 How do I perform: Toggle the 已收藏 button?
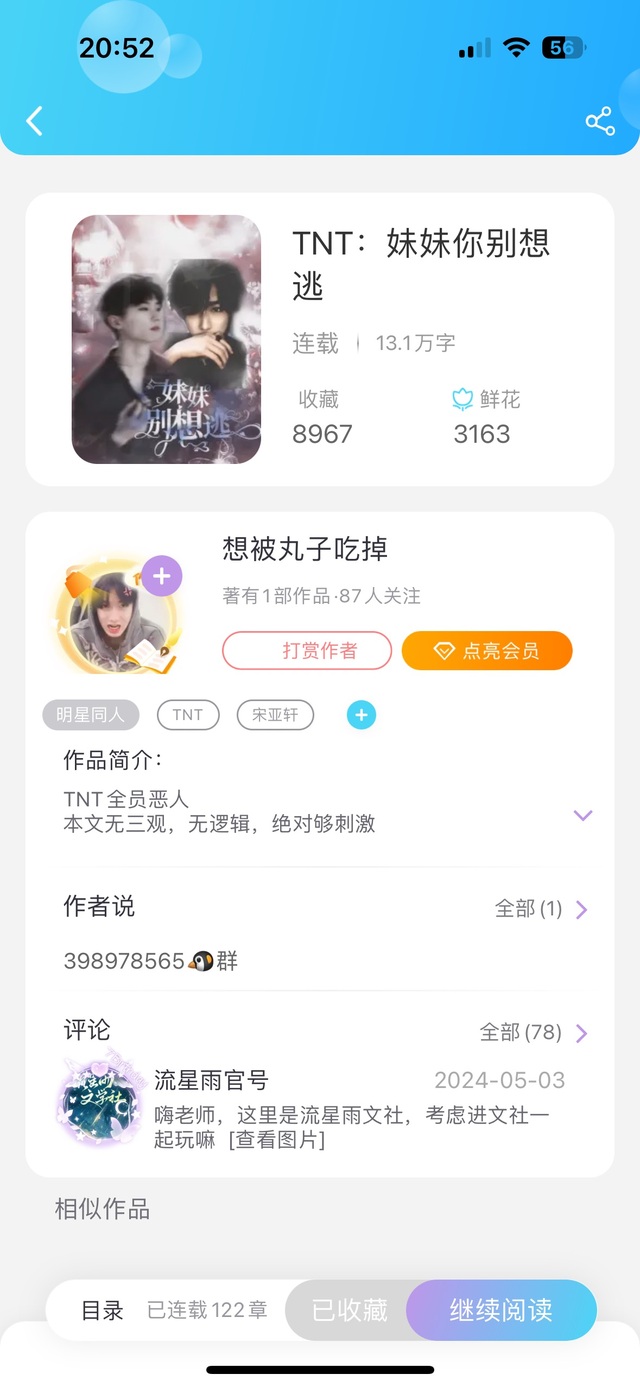tap(349, 1310)
